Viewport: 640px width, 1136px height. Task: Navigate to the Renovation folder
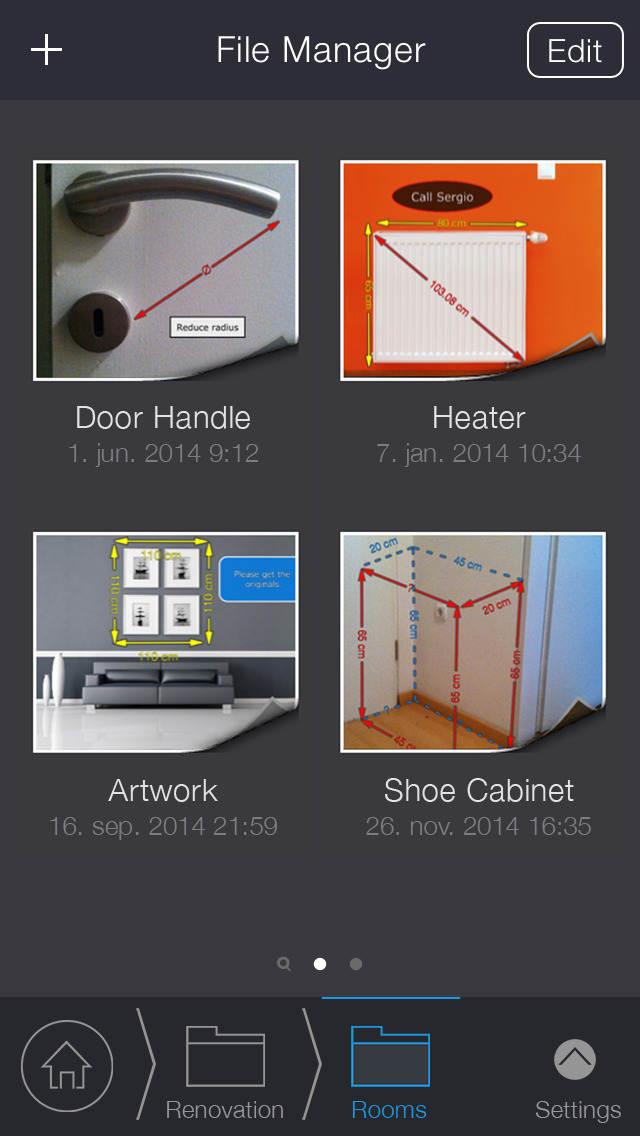point(225,1072)
